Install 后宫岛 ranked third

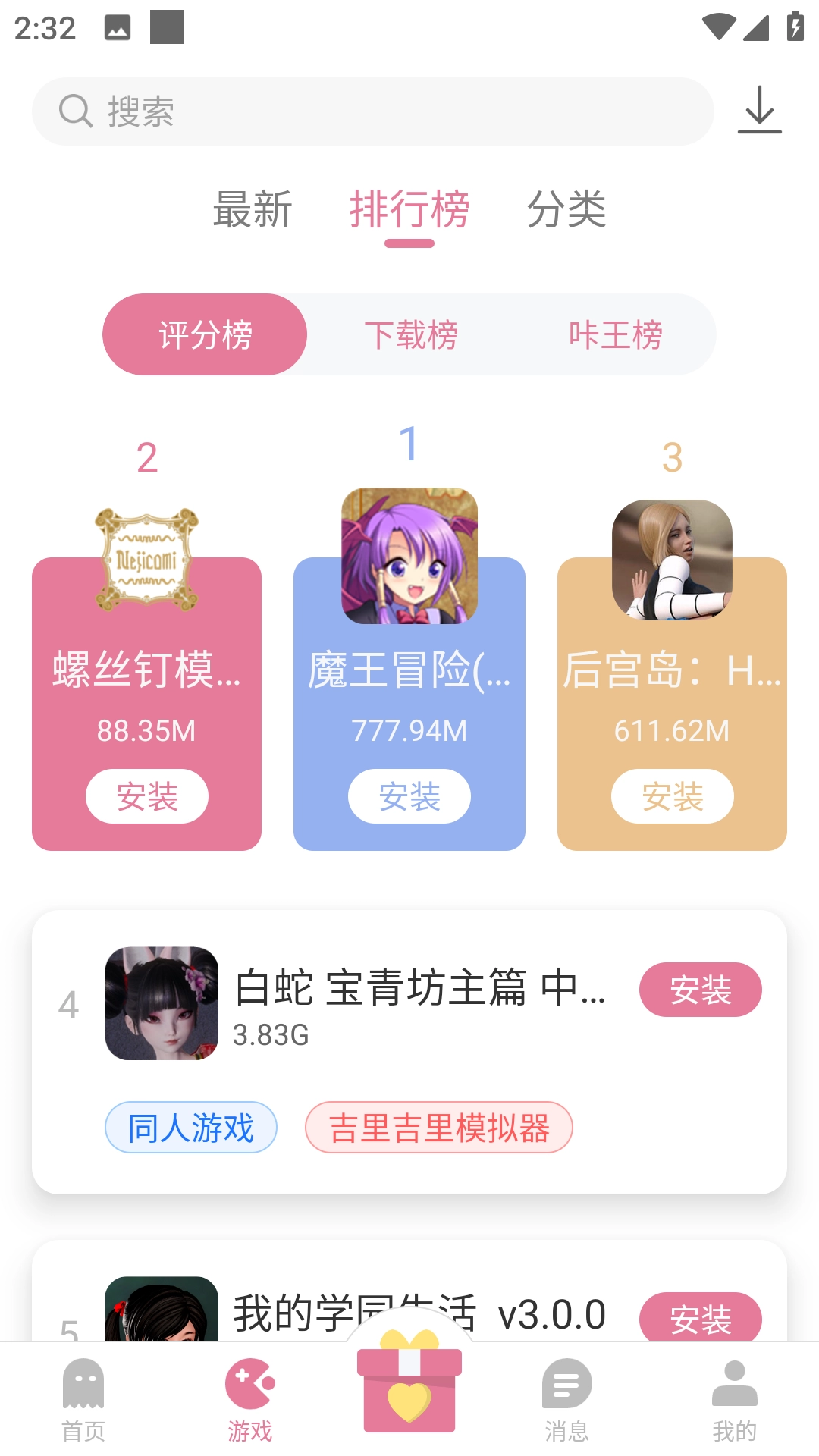point(672,796)
